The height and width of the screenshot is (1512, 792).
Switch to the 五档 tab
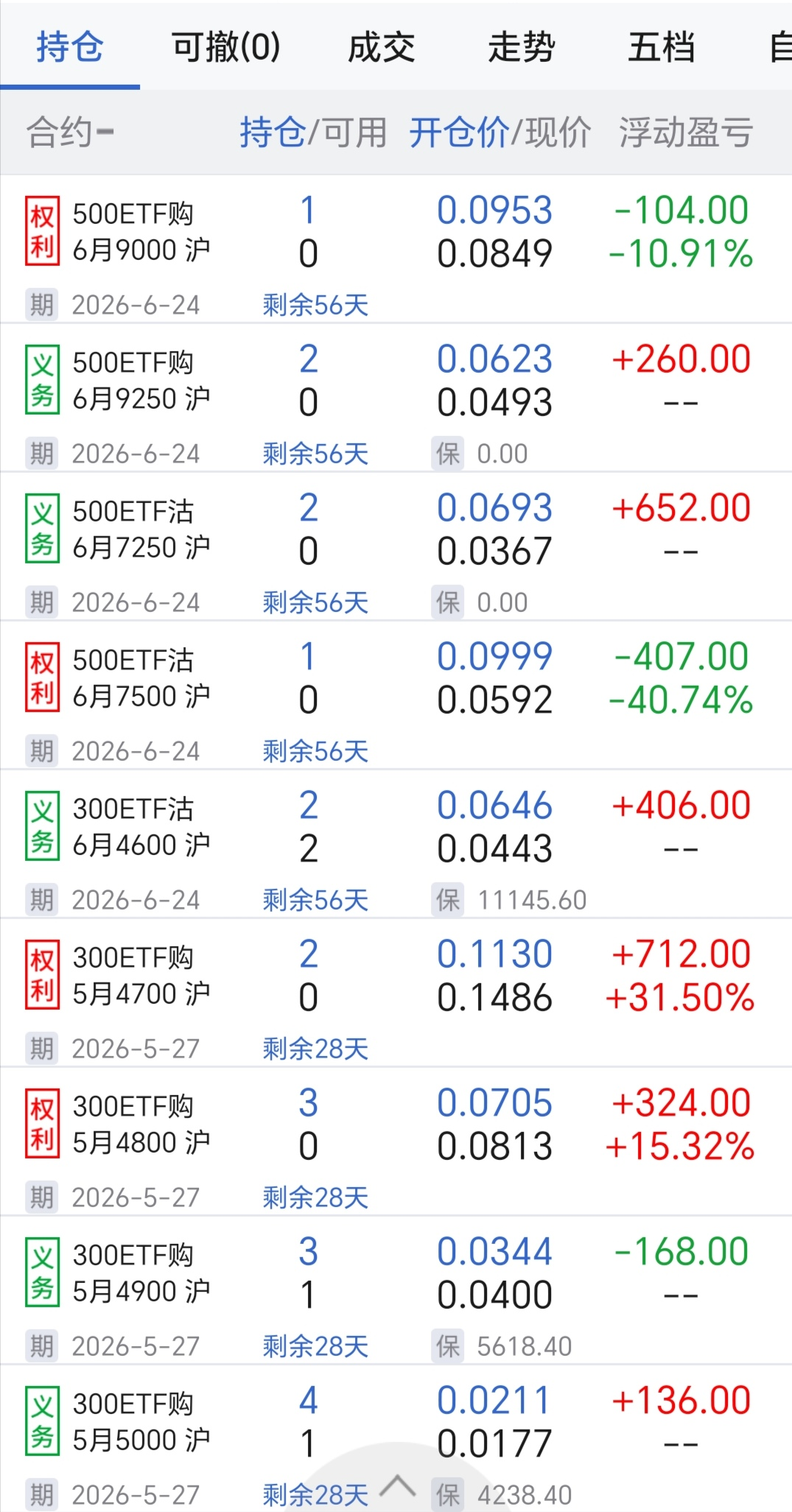pos(661,48)
